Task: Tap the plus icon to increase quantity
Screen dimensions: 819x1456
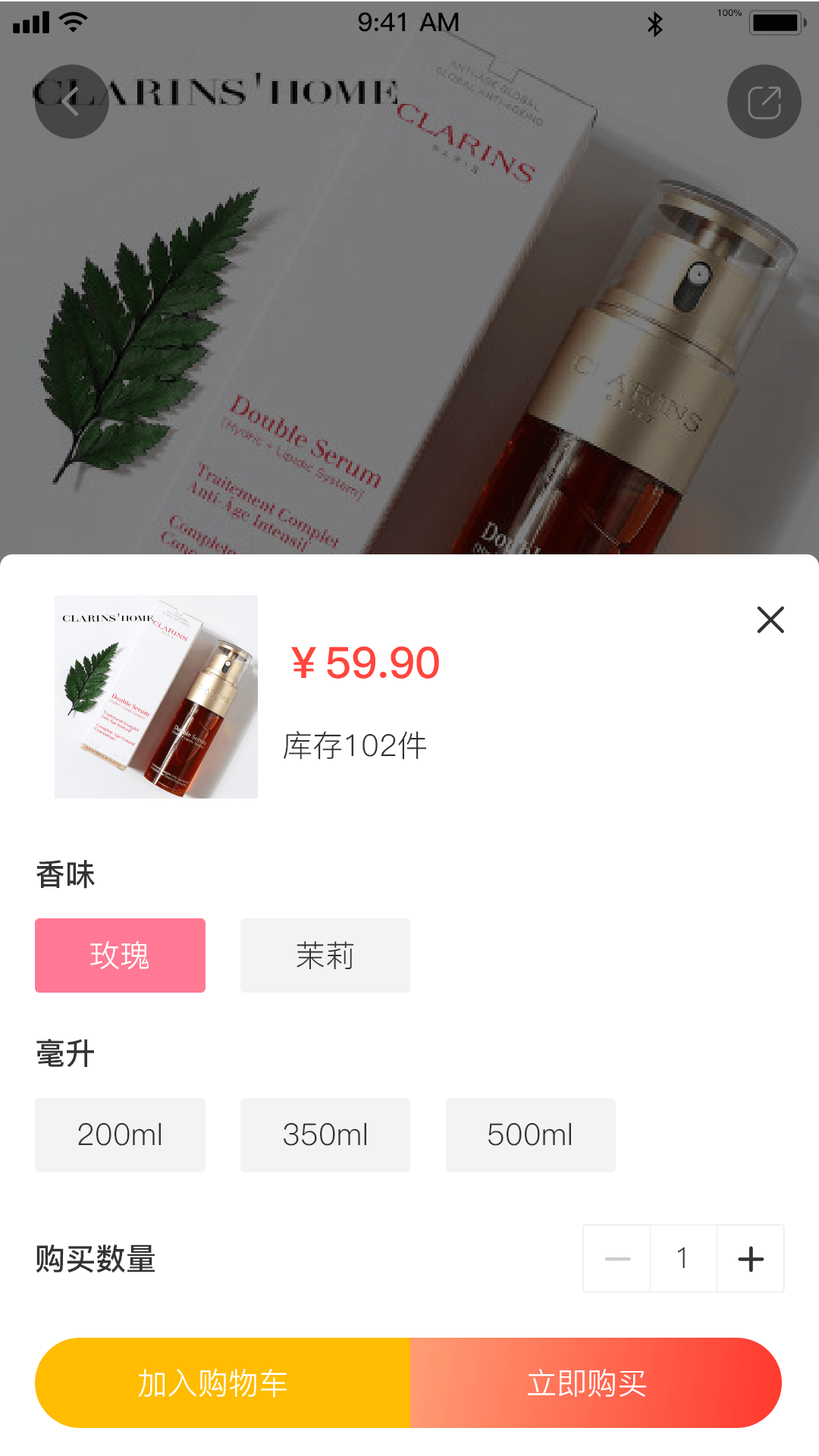Action: tap(750, 1259)
